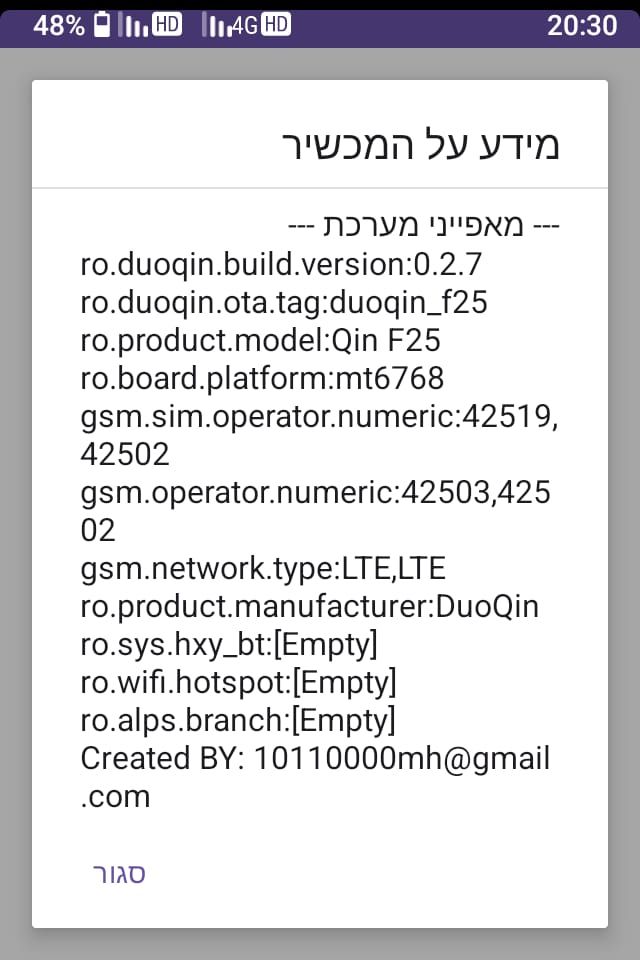Close the device info dialog via סגור
The width and height of the screenshot is (640, 960).
coord(119,874)
